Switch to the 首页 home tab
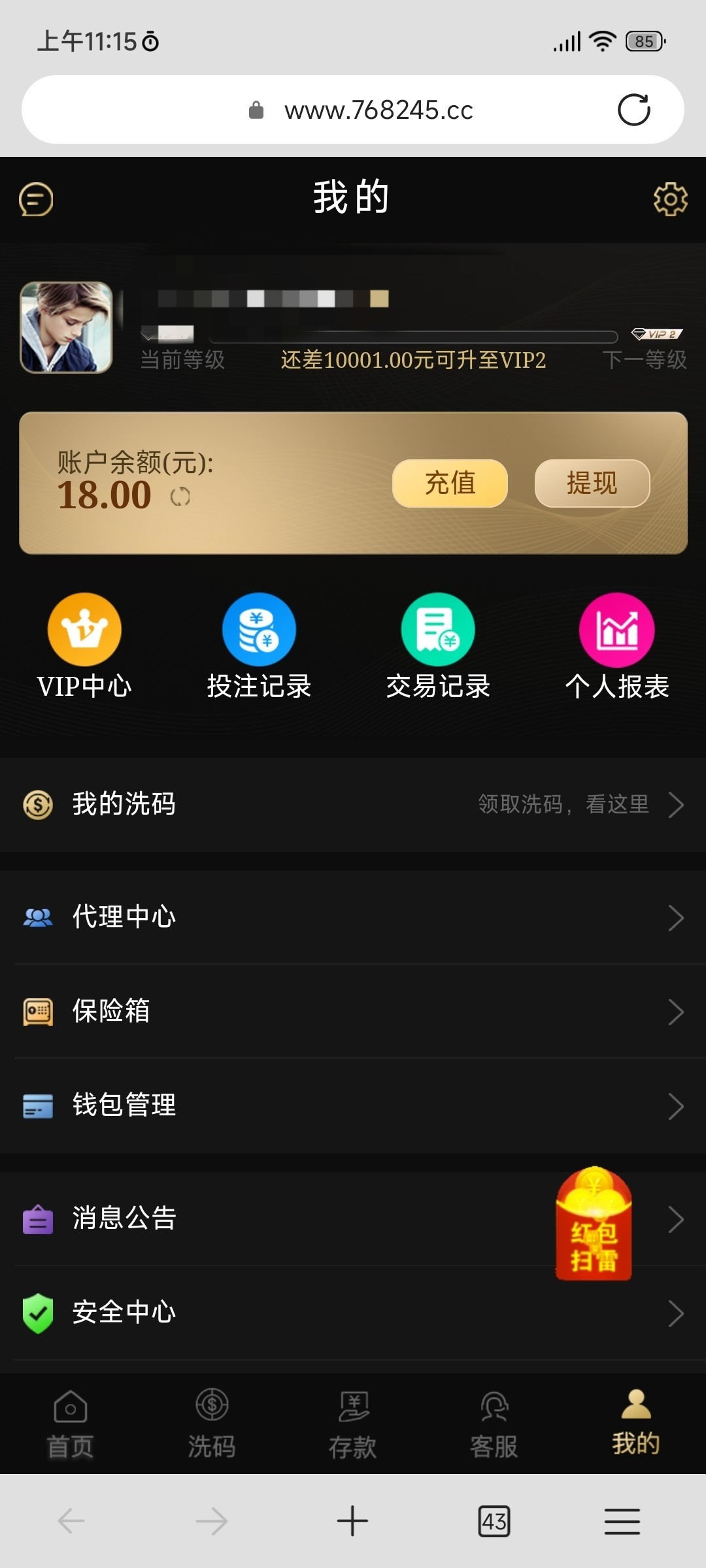The height and width of the screenshot is (1568, 706). point(71,1424)
